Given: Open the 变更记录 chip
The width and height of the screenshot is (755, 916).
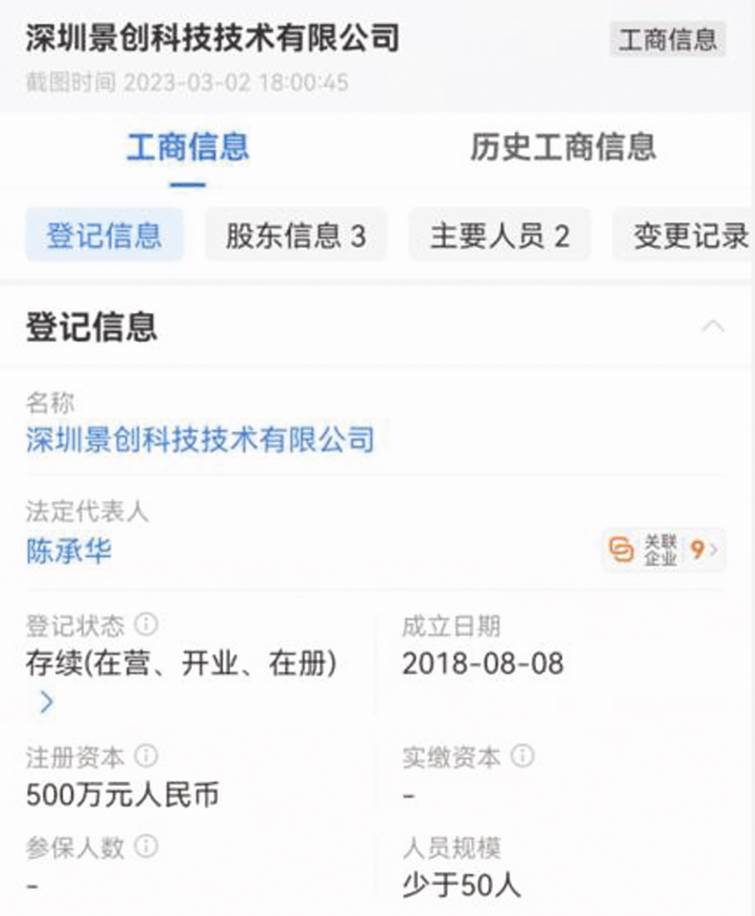Looking at the screenshot, I should [690, 236].
